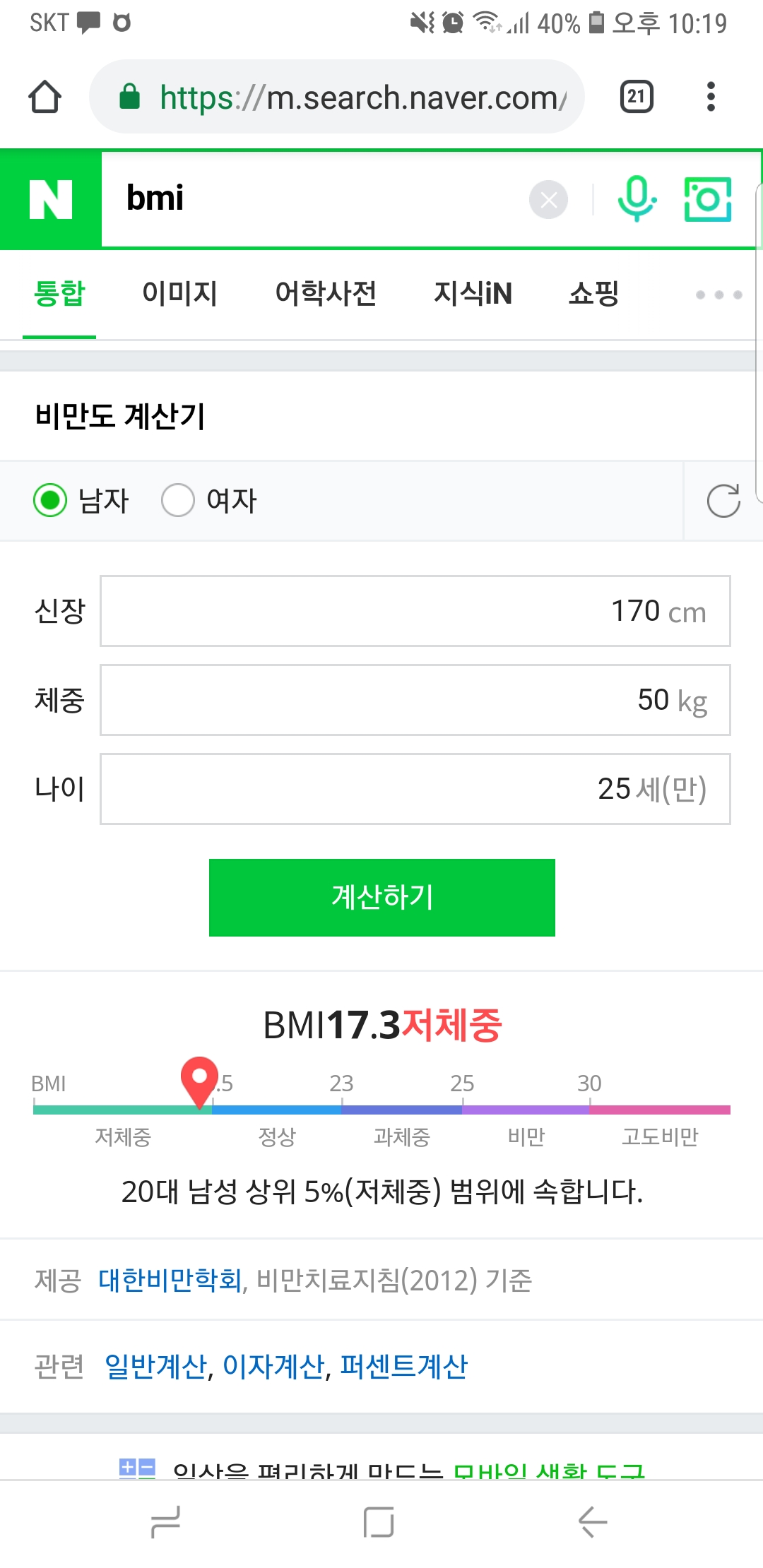Open the camera smart lens search
Screen dimensions: 763x1568
(708, 199)
